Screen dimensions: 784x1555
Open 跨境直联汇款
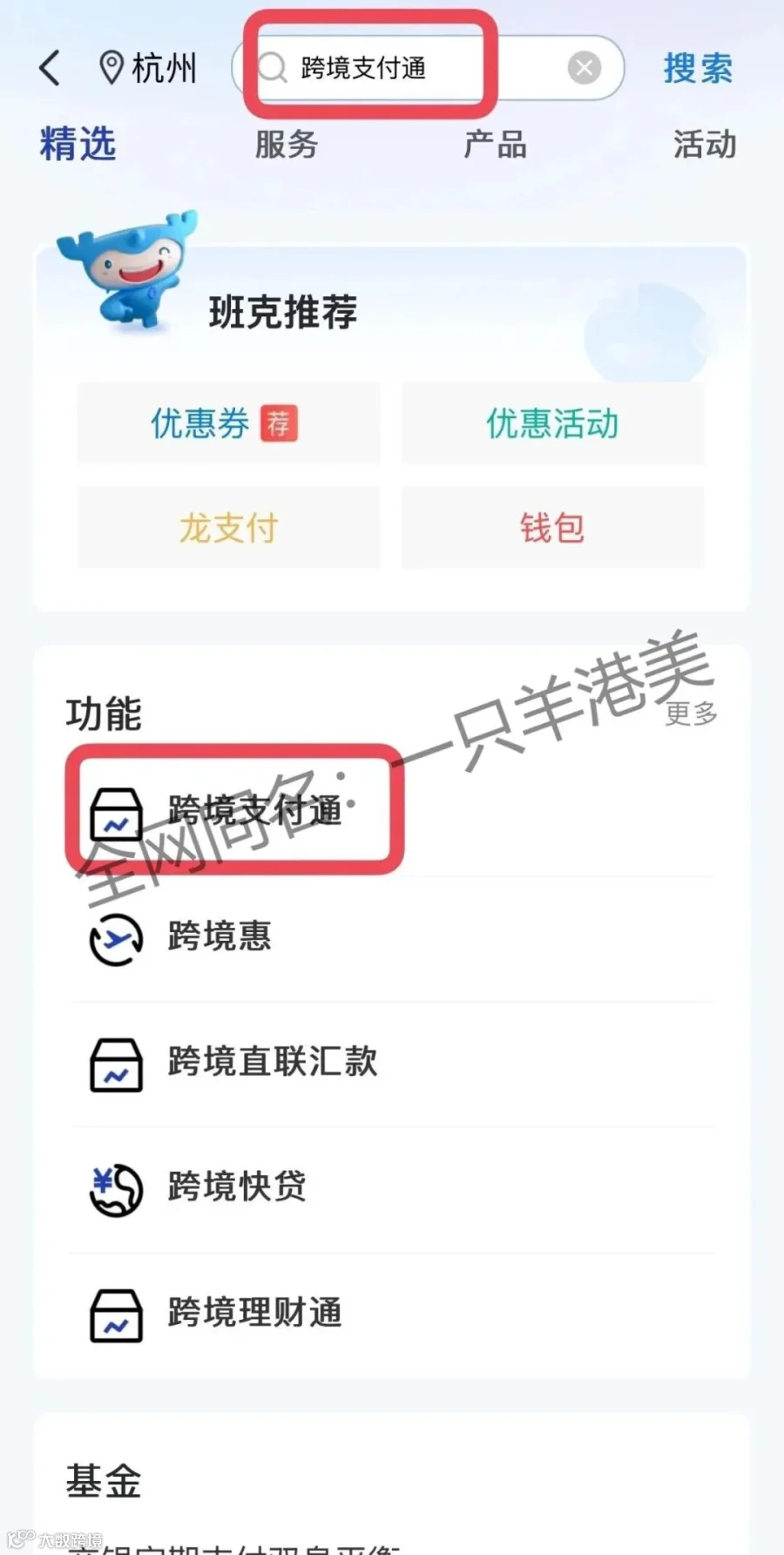[x=392, y=1064]
